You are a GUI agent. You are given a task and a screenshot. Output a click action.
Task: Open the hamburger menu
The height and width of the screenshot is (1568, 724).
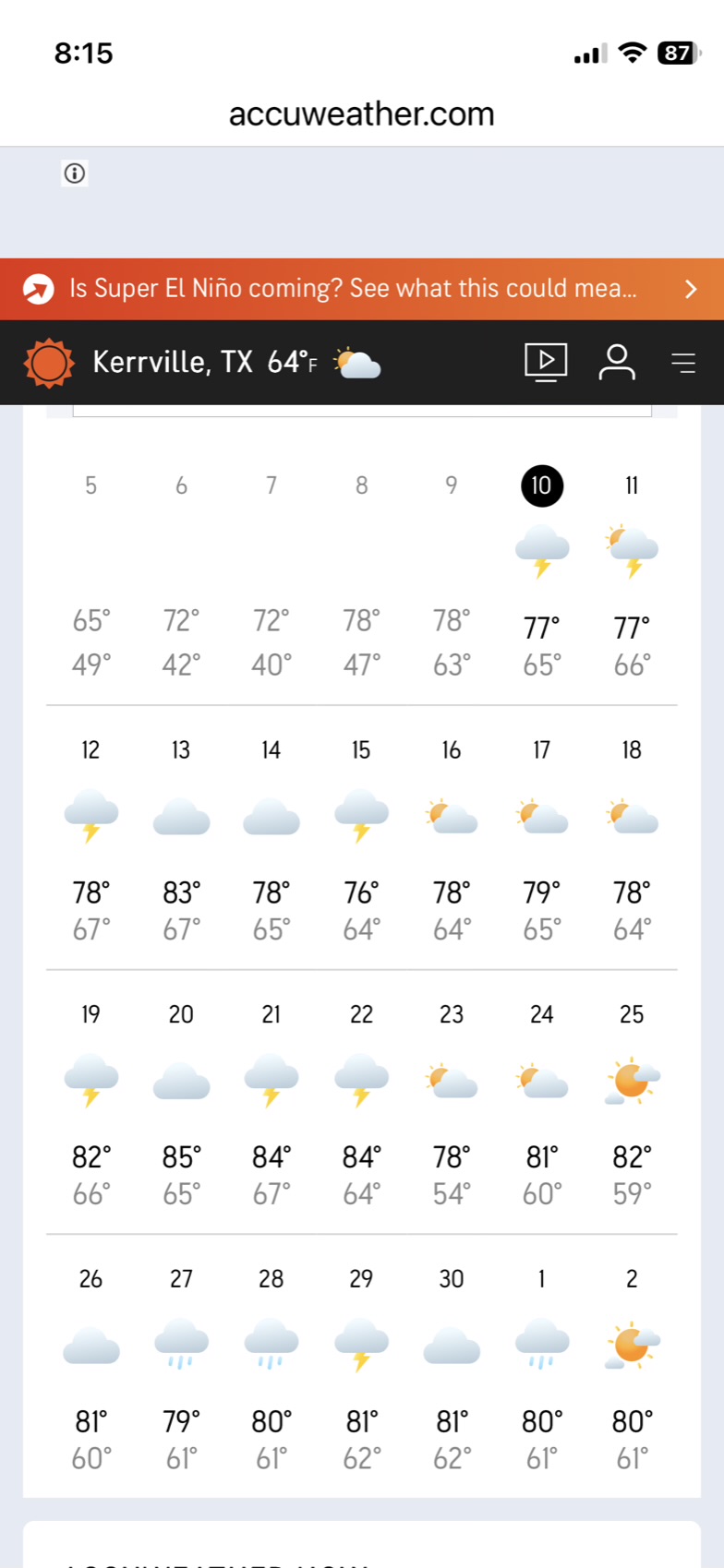tap(683, 363)
